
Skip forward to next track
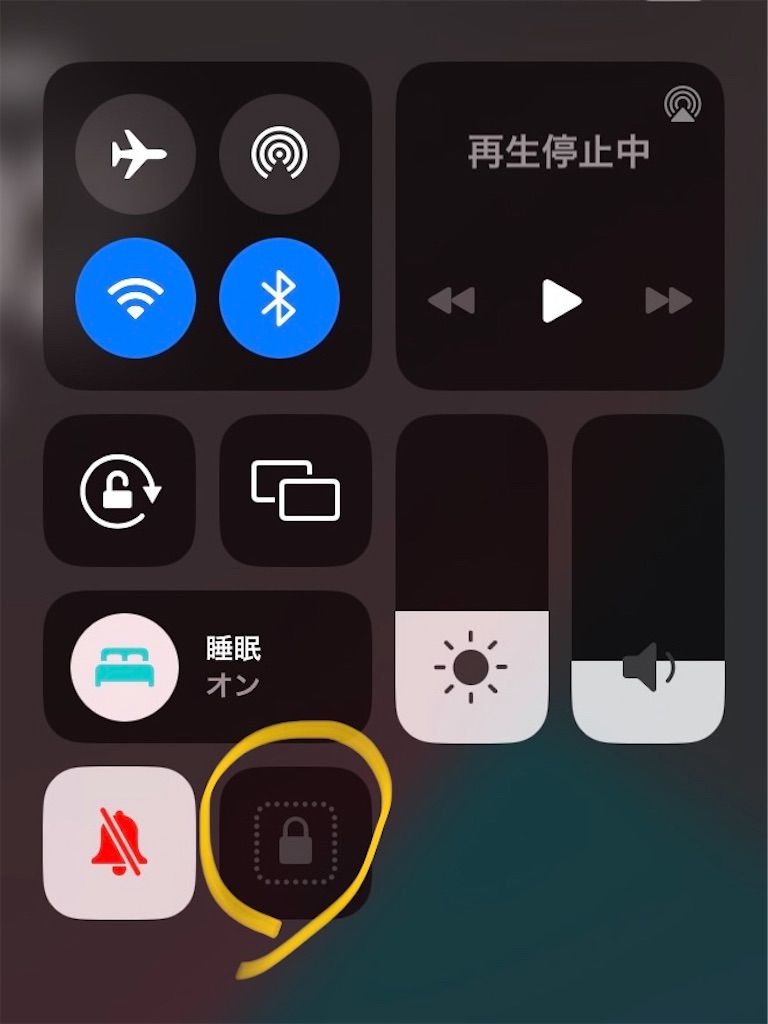[x=668, y=300]
